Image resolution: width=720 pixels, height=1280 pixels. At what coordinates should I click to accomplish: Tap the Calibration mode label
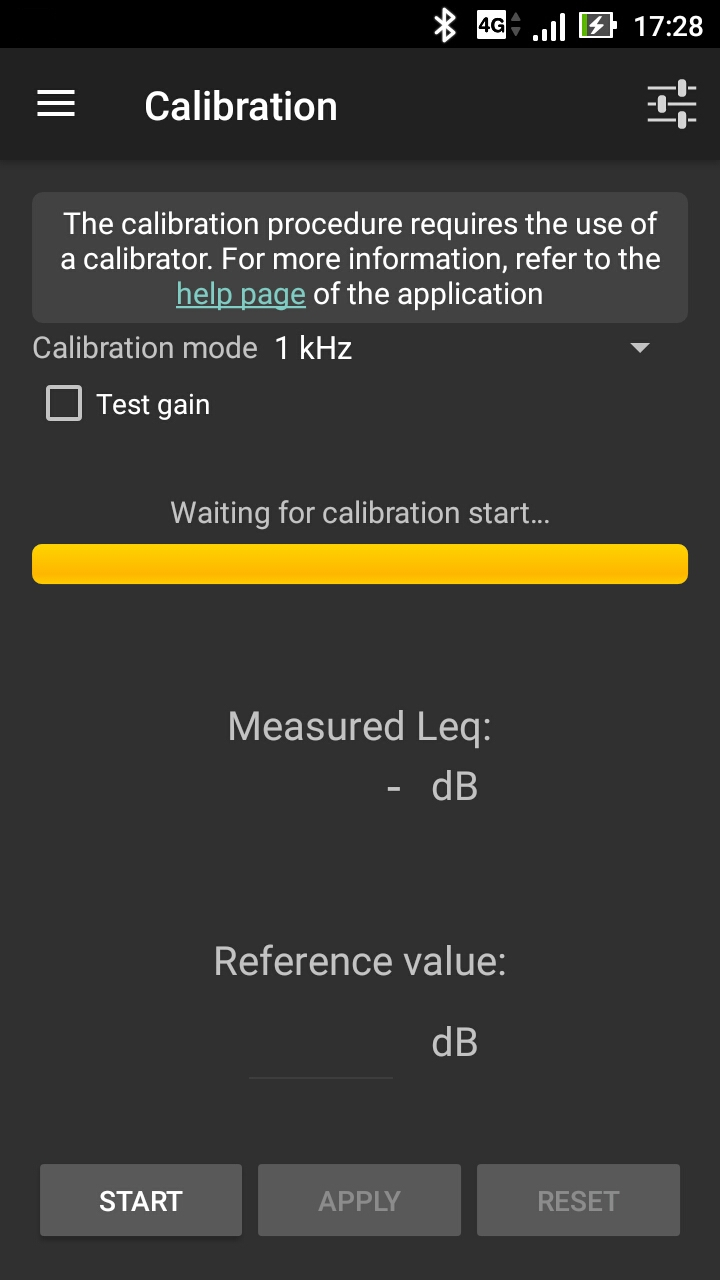pyautogui.click(x=145, y=348)
